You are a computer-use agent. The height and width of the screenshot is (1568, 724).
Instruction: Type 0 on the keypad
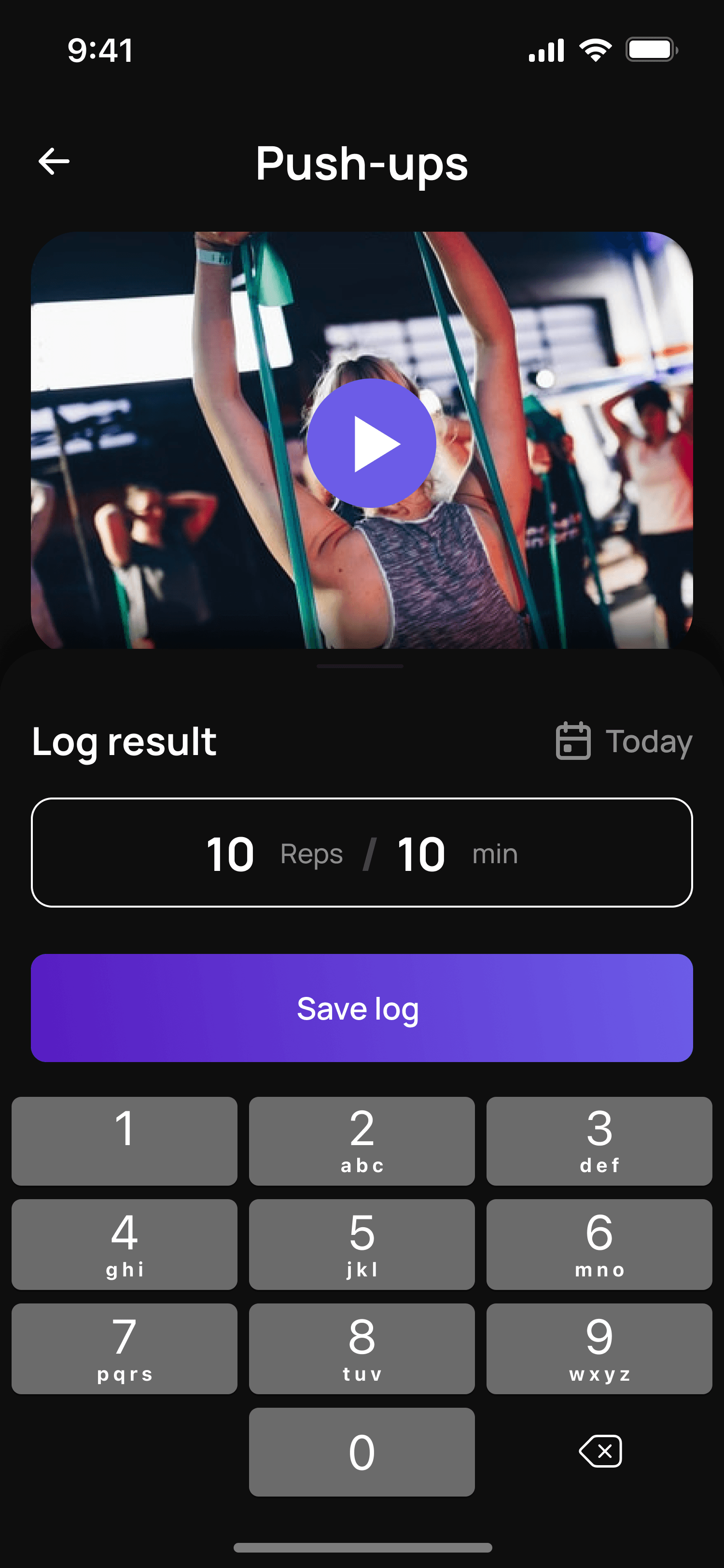[x=362, y=1452]
